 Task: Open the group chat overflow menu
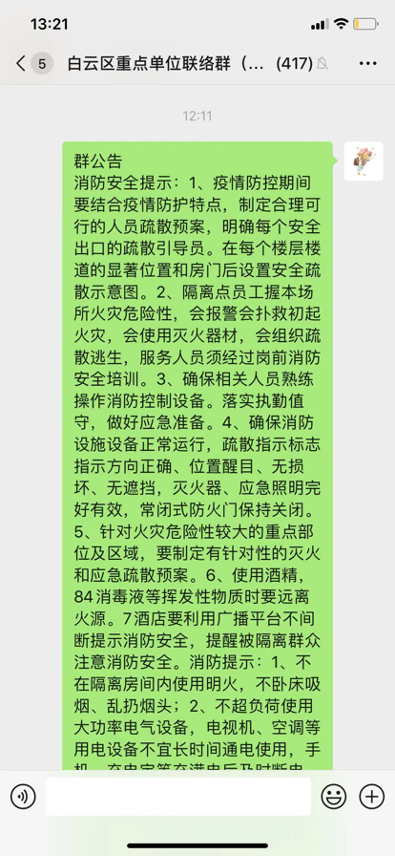click(x=368, y=64)
